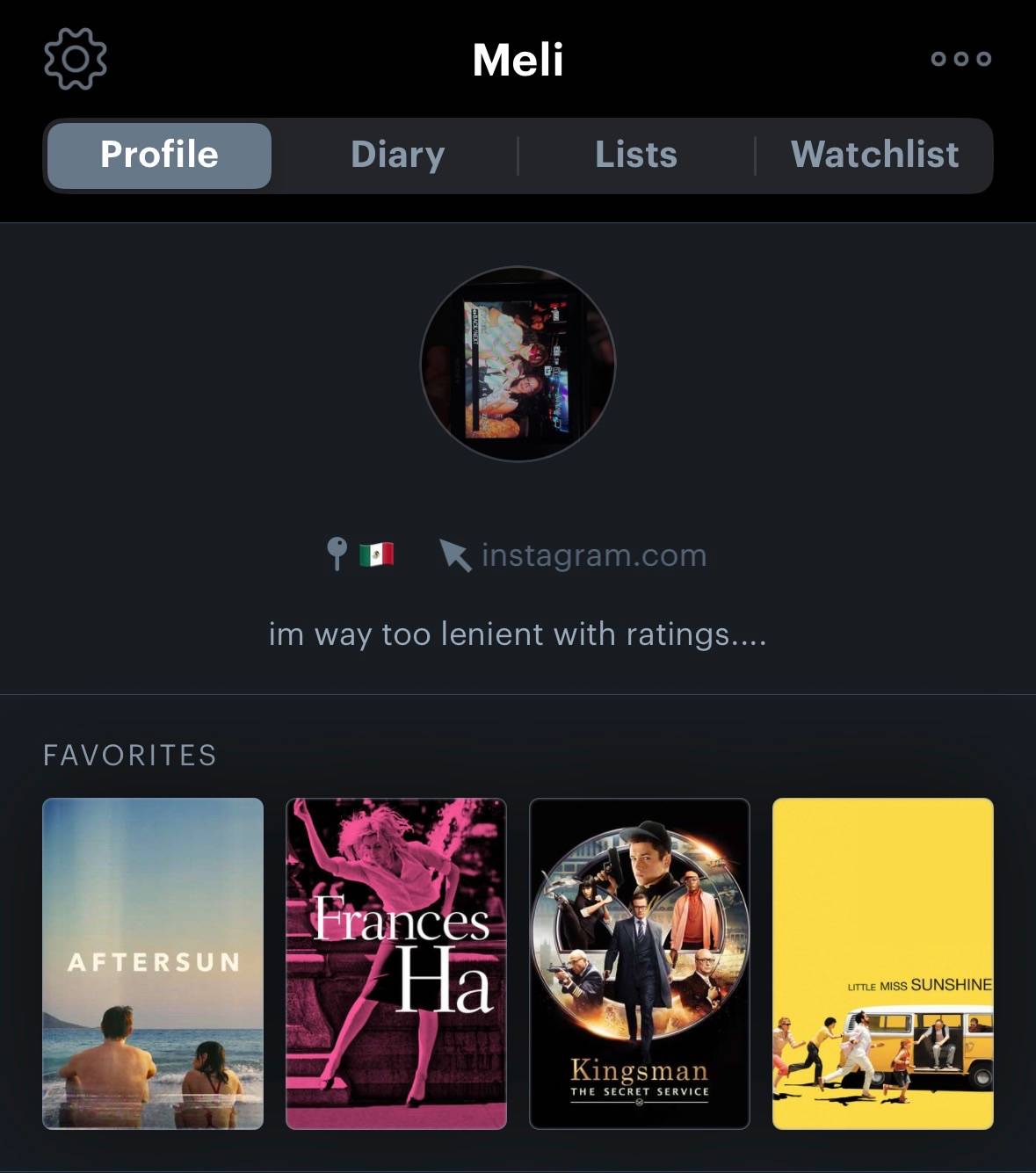This screenshot has width=1036, height=1173.
Task: Open settings via the gear icon
Action: [76, 59]
